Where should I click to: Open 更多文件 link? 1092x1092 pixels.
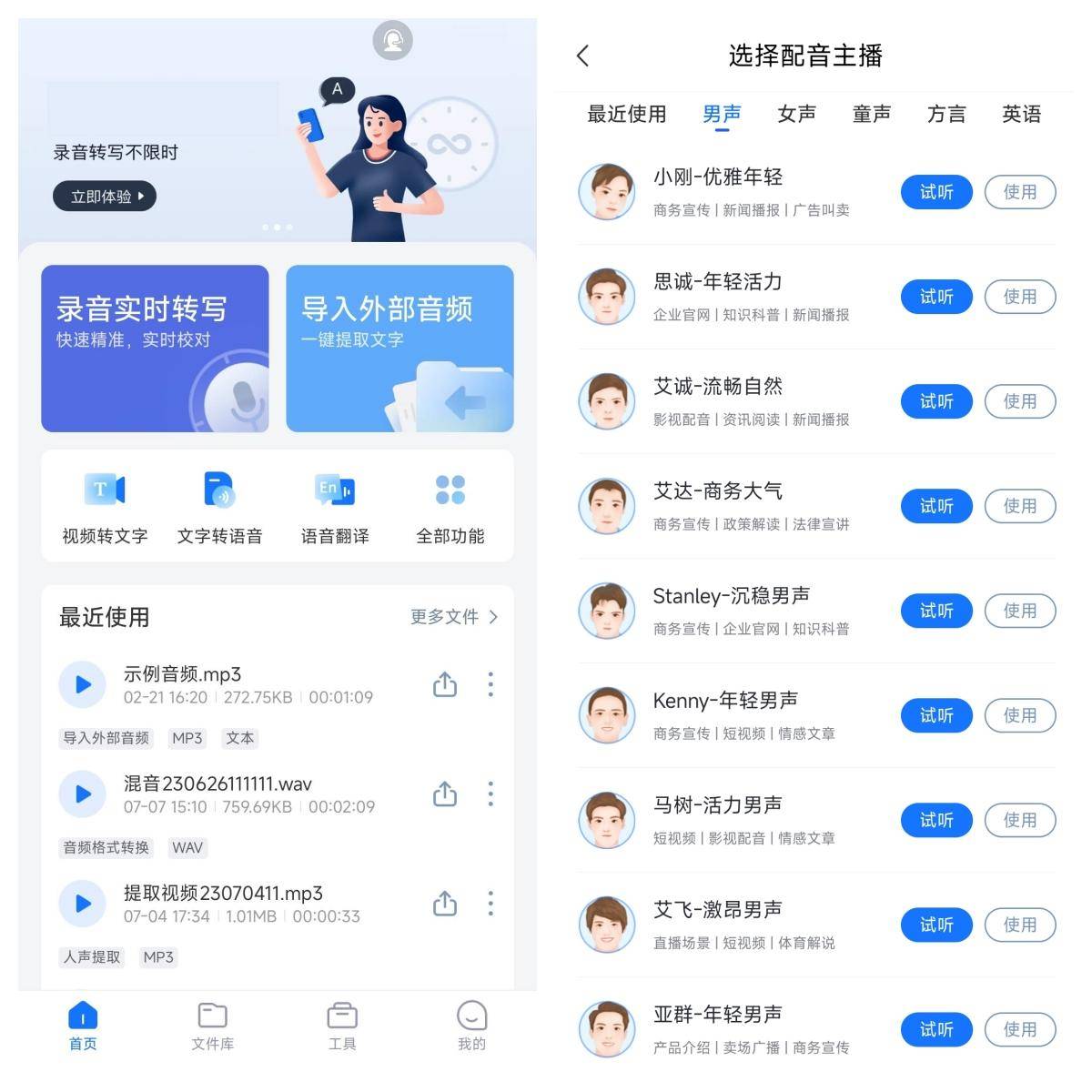click(454, 617)
